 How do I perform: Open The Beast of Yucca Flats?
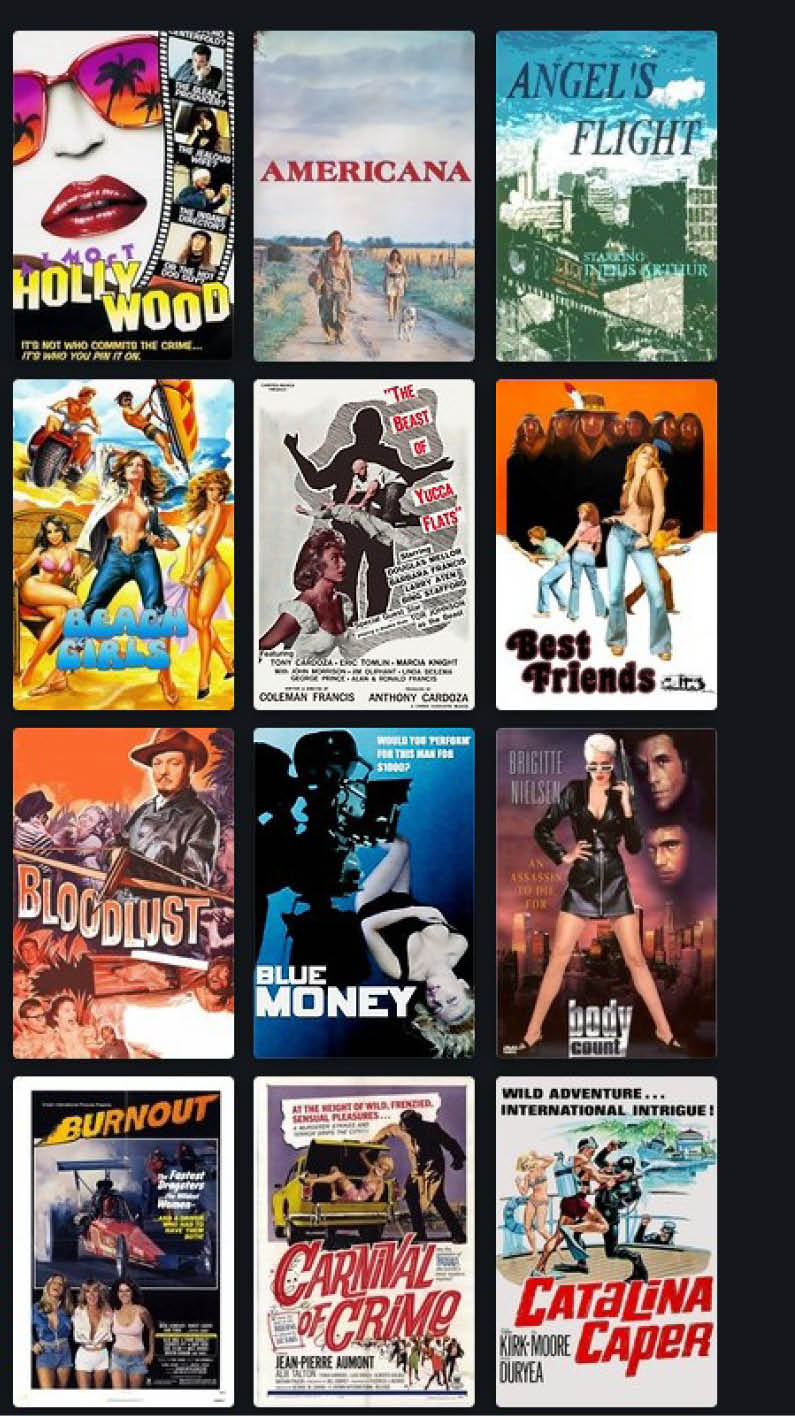point(364,544)
